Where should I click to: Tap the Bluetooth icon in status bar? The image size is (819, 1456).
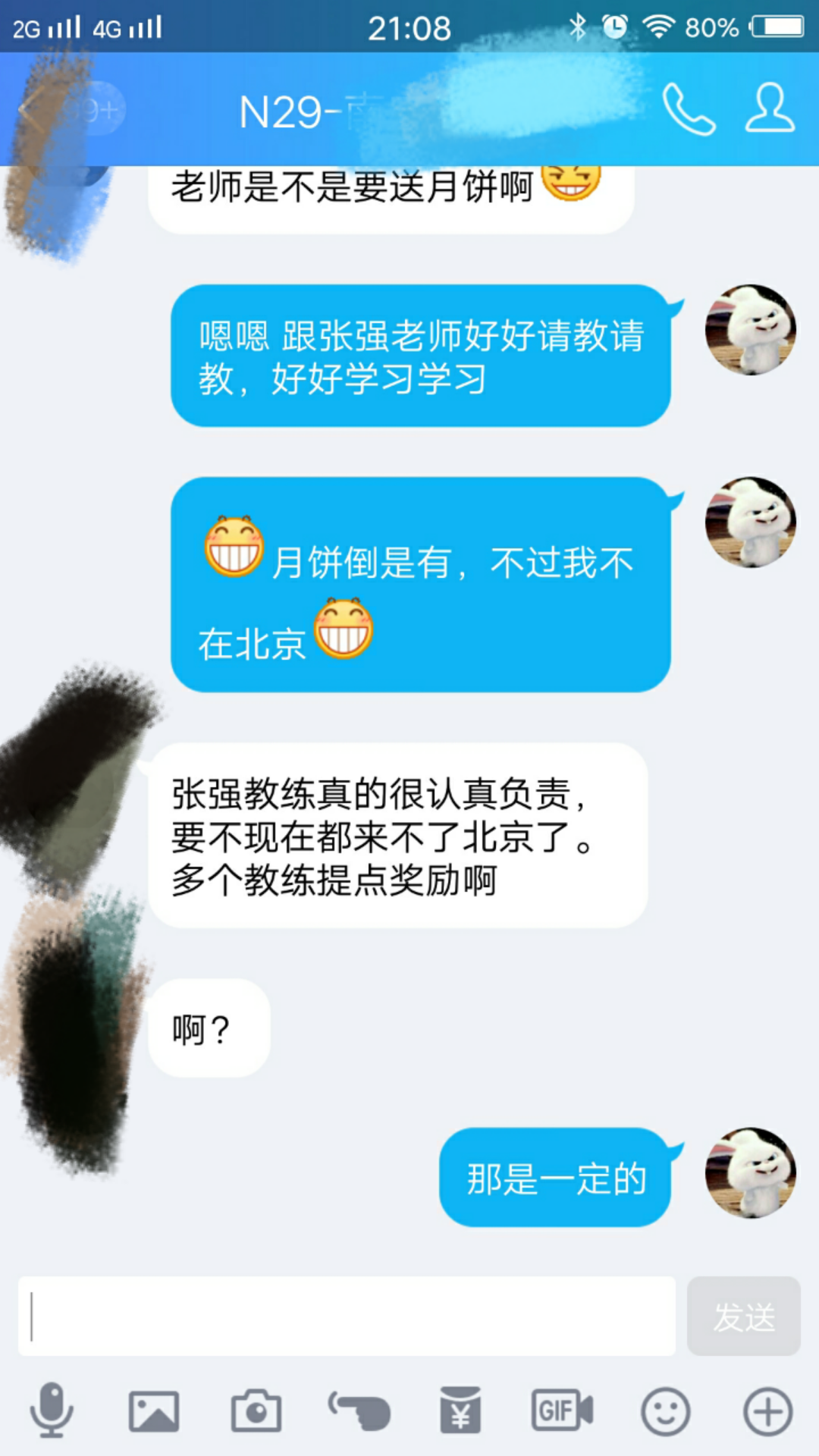(579, 25)
